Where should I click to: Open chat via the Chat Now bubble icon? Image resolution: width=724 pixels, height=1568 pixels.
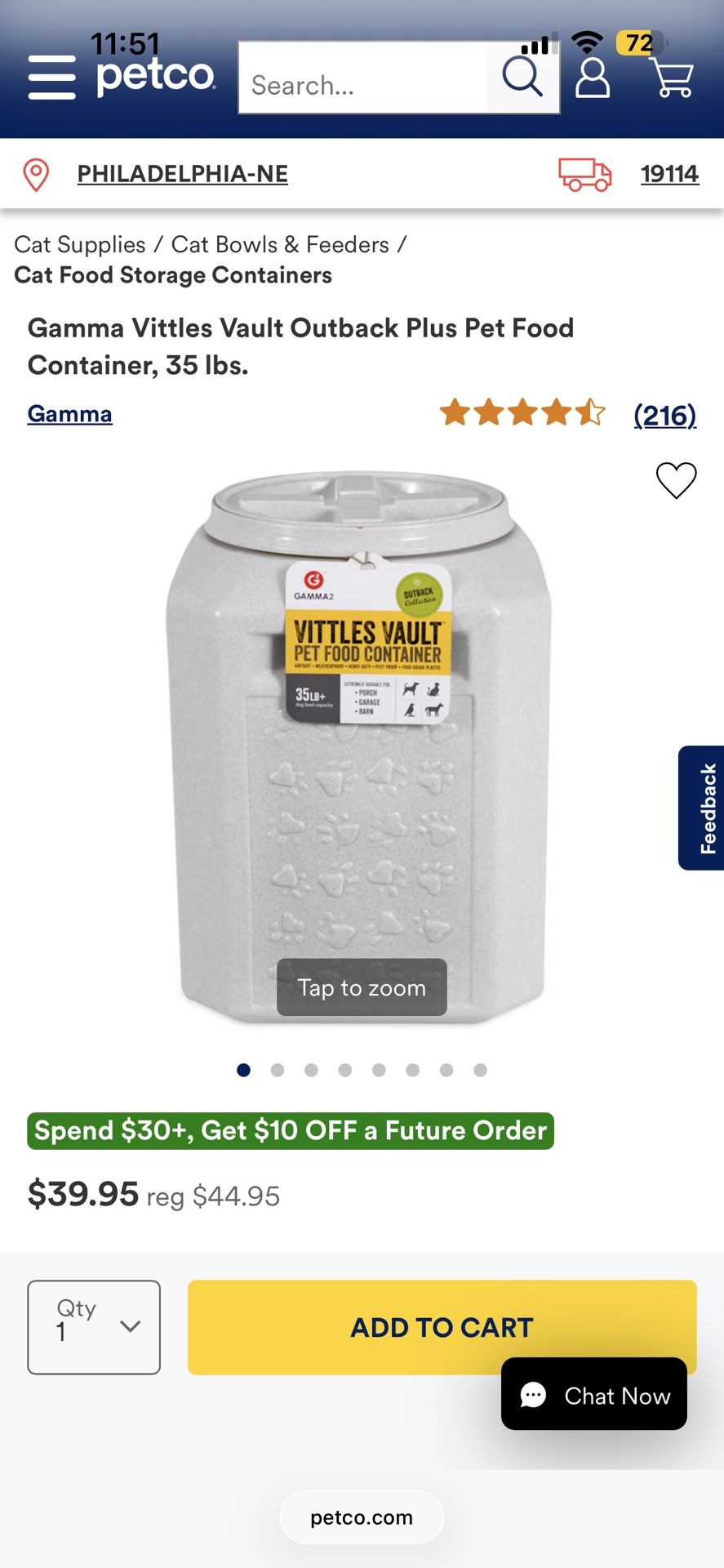(535, 1396)
